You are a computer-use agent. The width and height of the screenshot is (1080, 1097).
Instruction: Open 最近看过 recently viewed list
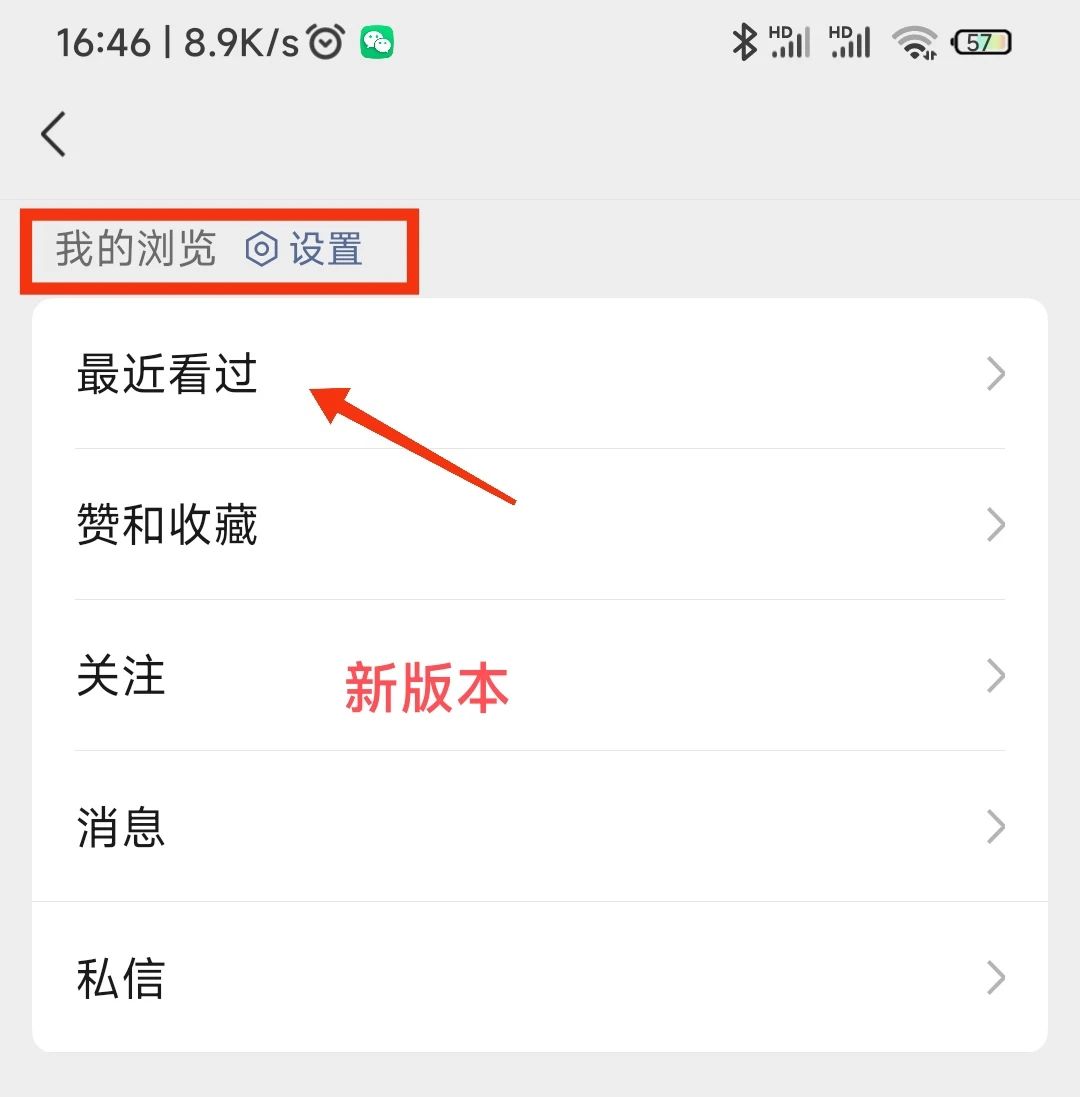[x=540, y=374]
